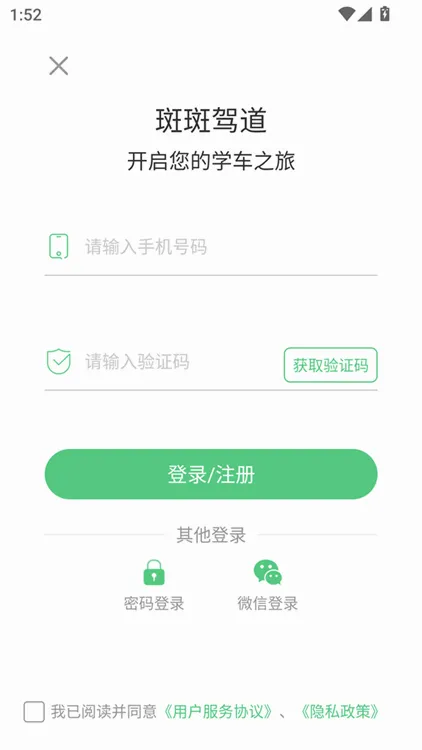Viewport: 422px width, 750px height.
Task: Focus the phone number input field
Action: [211, 247]
